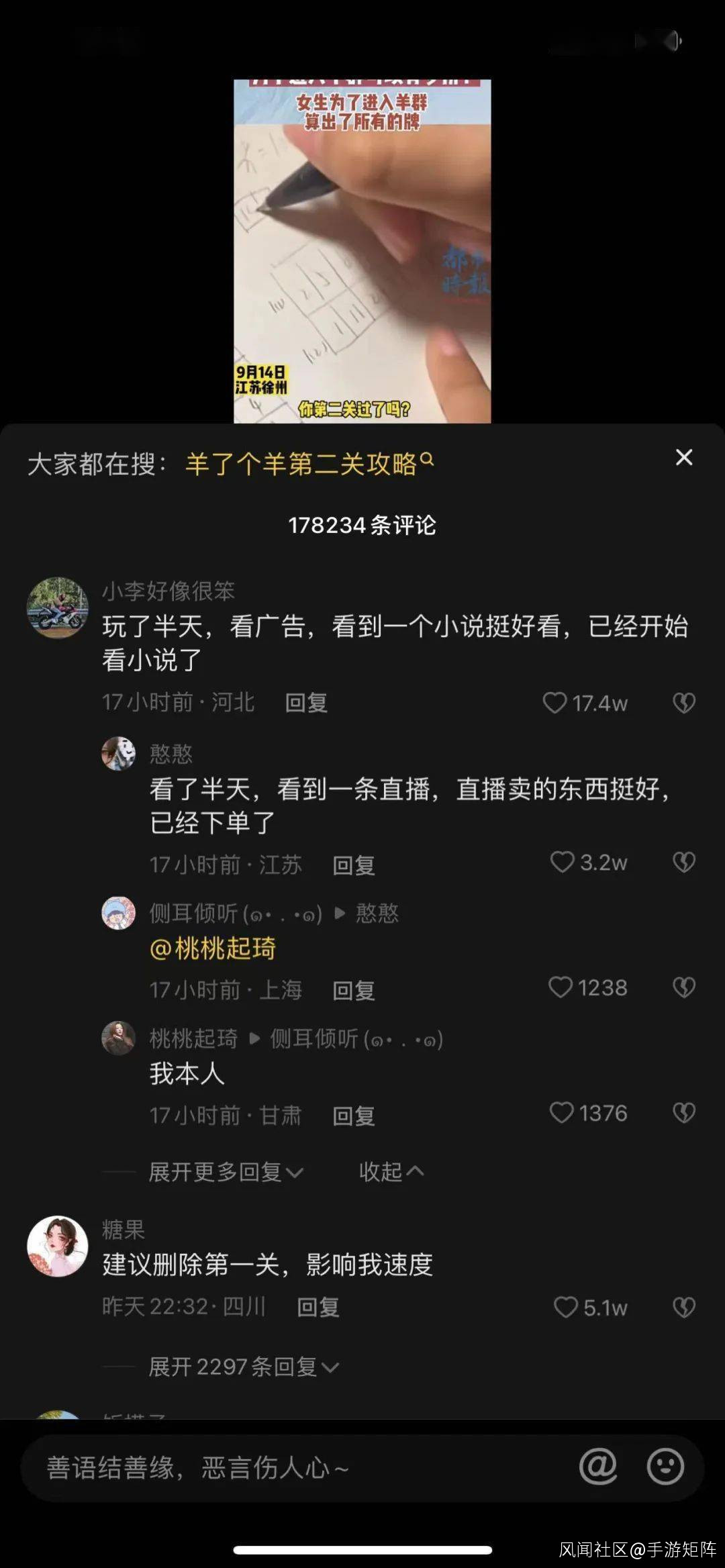Dislike 小李好像很笨's comment
725x1568 pixels.
[683, 703]
